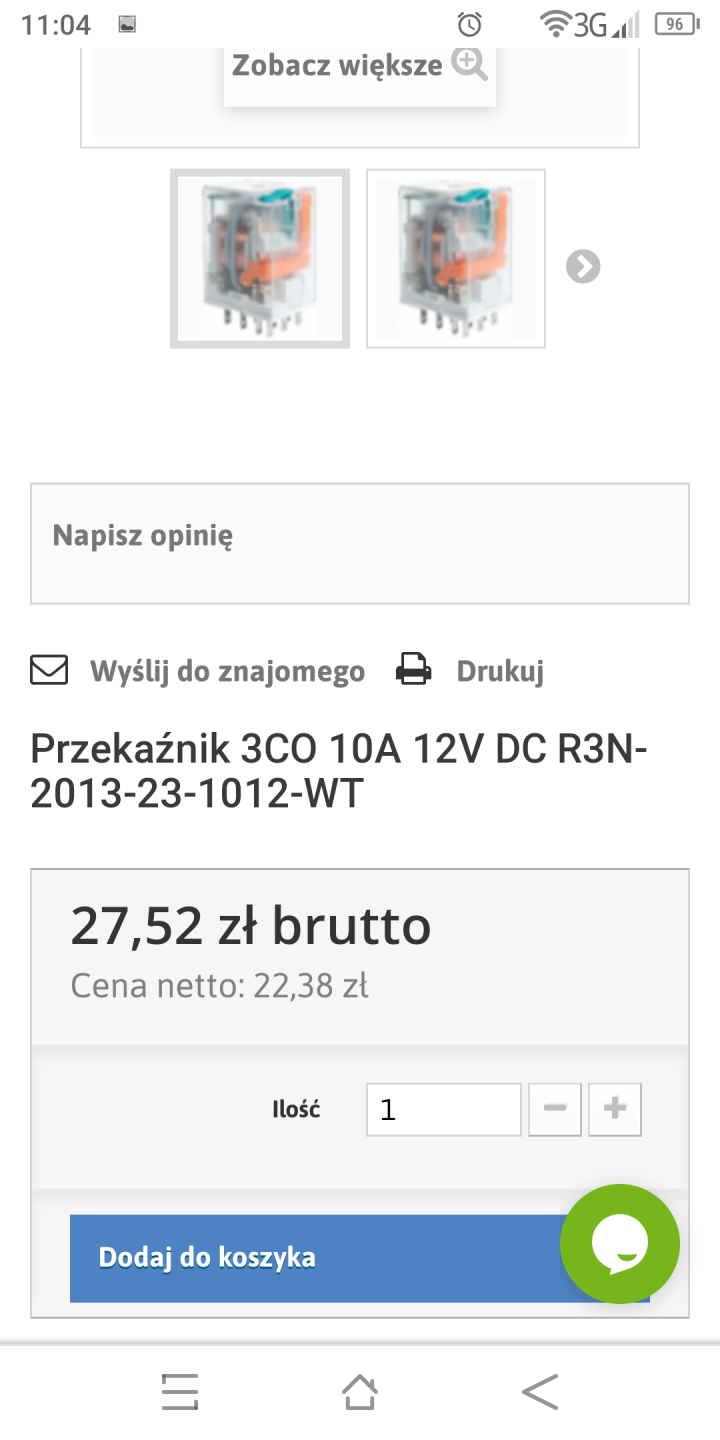720x1440 pixels.
Task: Increase quantity with the plus button
Action: pos(615,1110)
